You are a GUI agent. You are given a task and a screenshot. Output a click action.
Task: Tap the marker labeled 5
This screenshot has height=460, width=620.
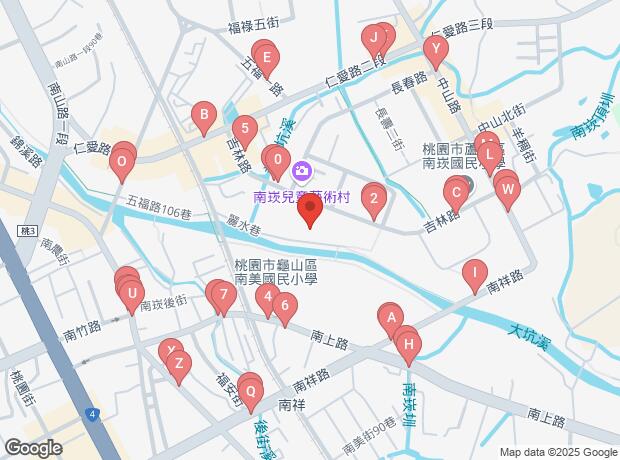tap(244, 130)
